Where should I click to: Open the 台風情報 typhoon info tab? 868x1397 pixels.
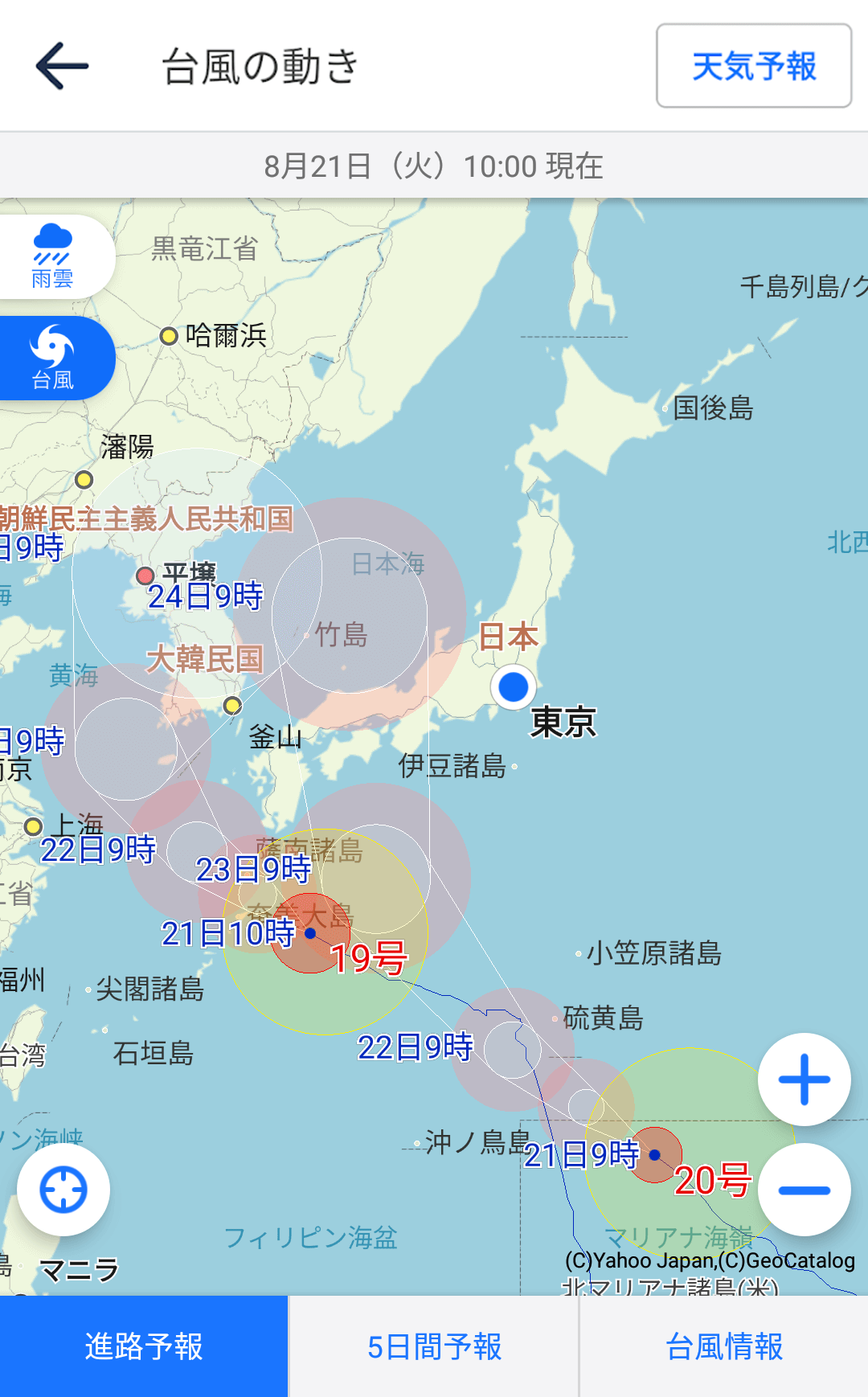pyautogui.click(x=723, y=1346)
